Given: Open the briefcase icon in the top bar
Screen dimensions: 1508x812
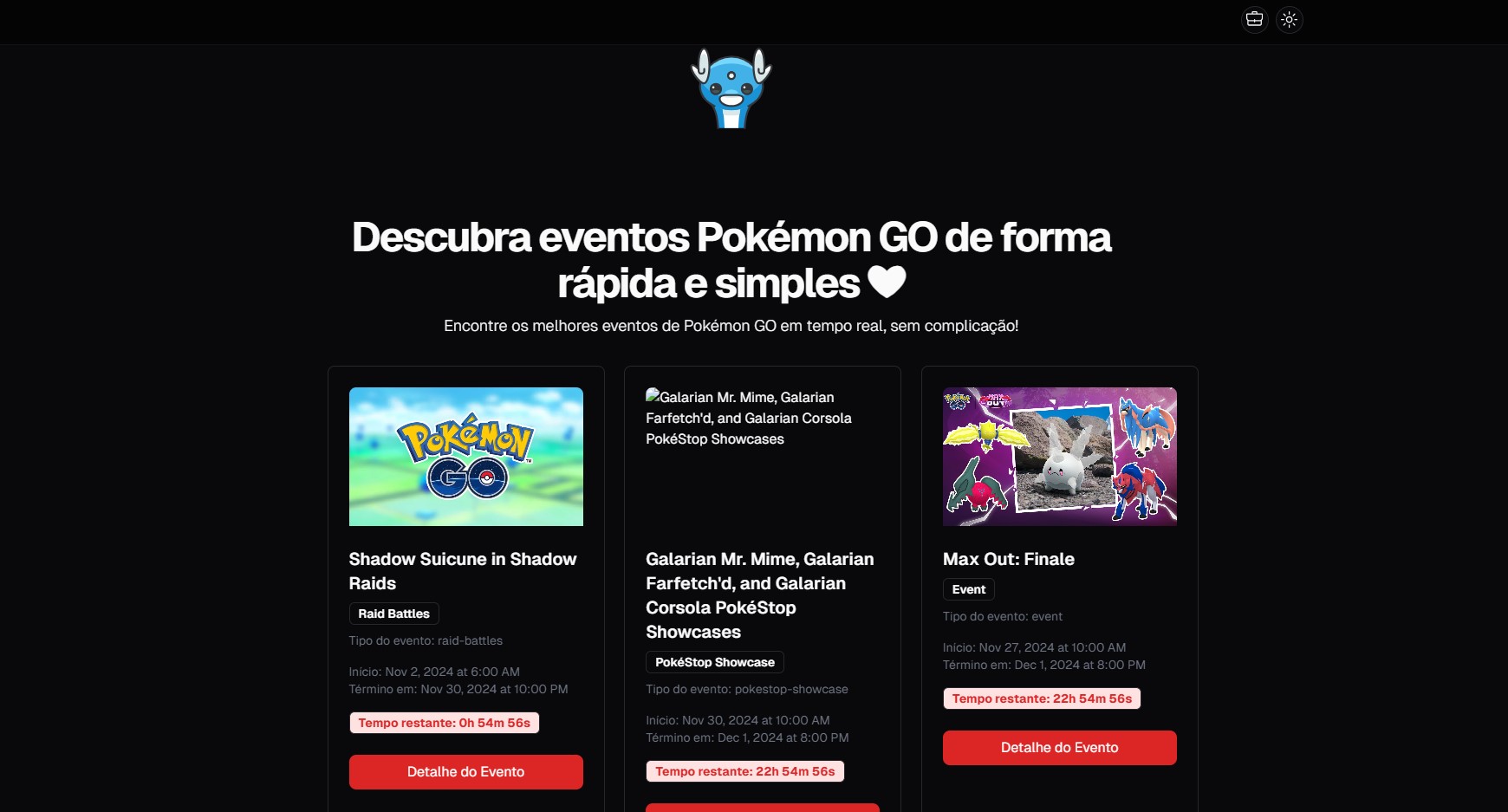Looking at the screenshot, I should (x=1254, y=19).
